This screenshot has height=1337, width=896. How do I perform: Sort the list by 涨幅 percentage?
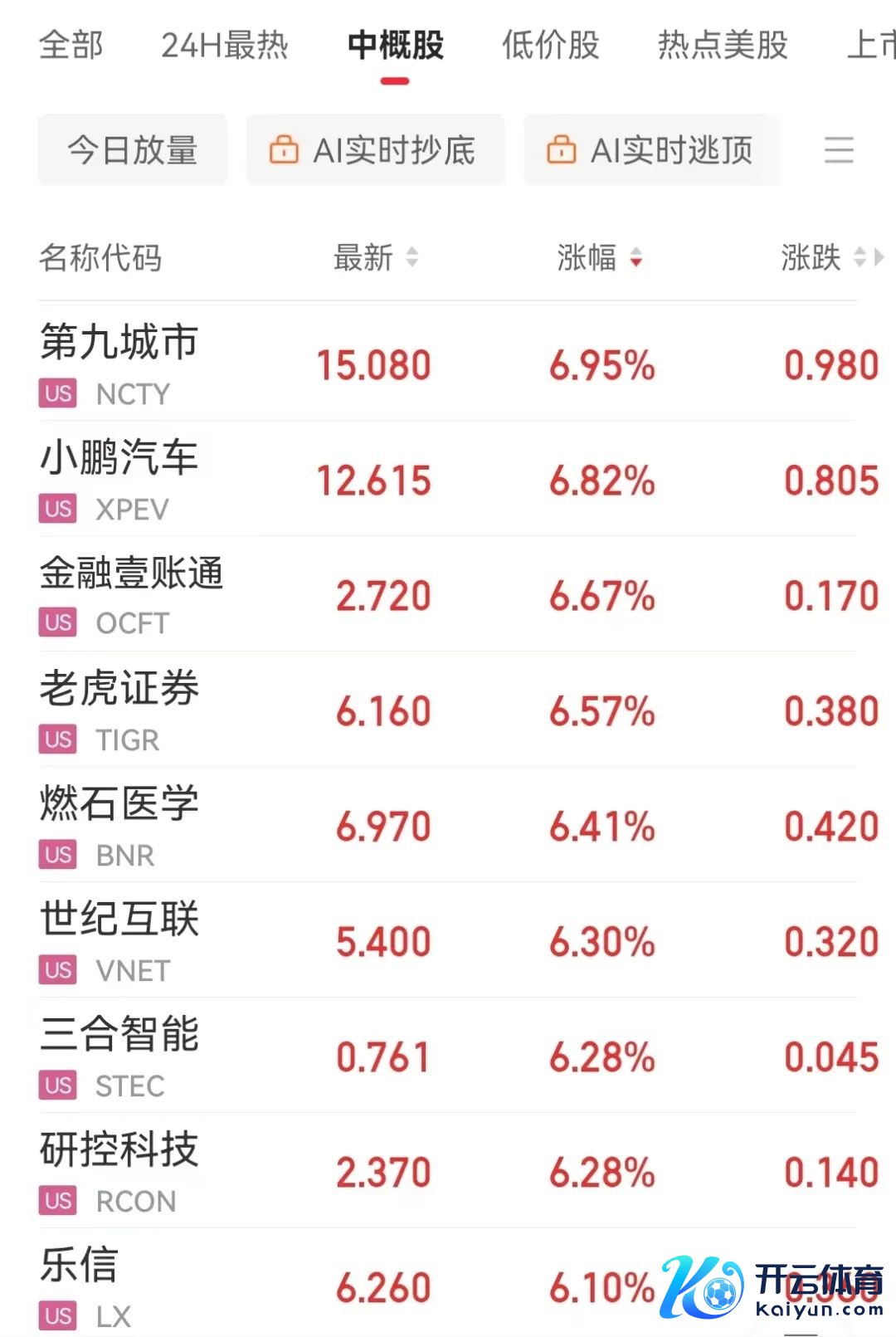point(599,258)
